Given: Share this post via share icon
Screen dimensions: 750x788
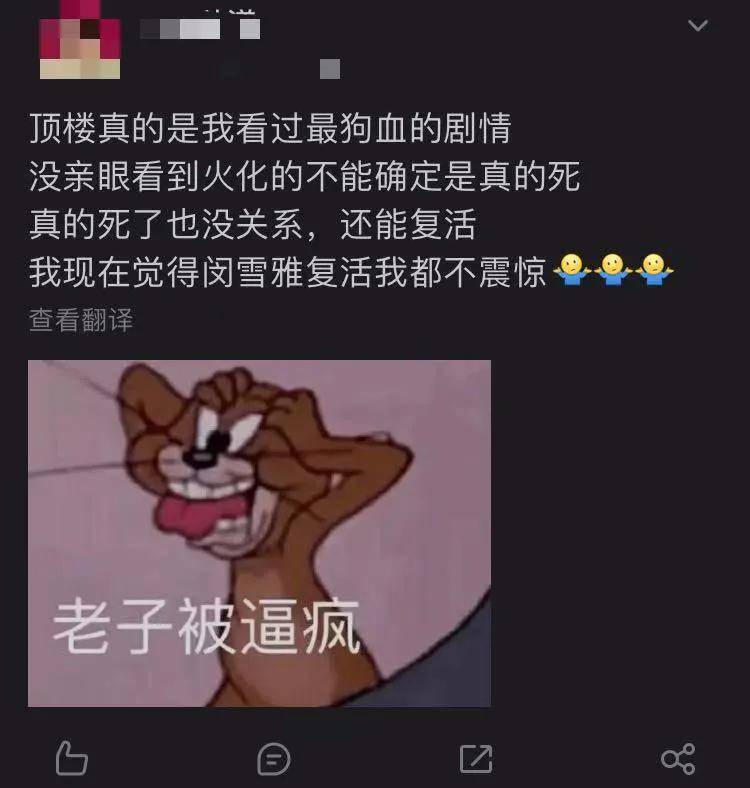Looking at the screenshot, I should tap(678, 758).
